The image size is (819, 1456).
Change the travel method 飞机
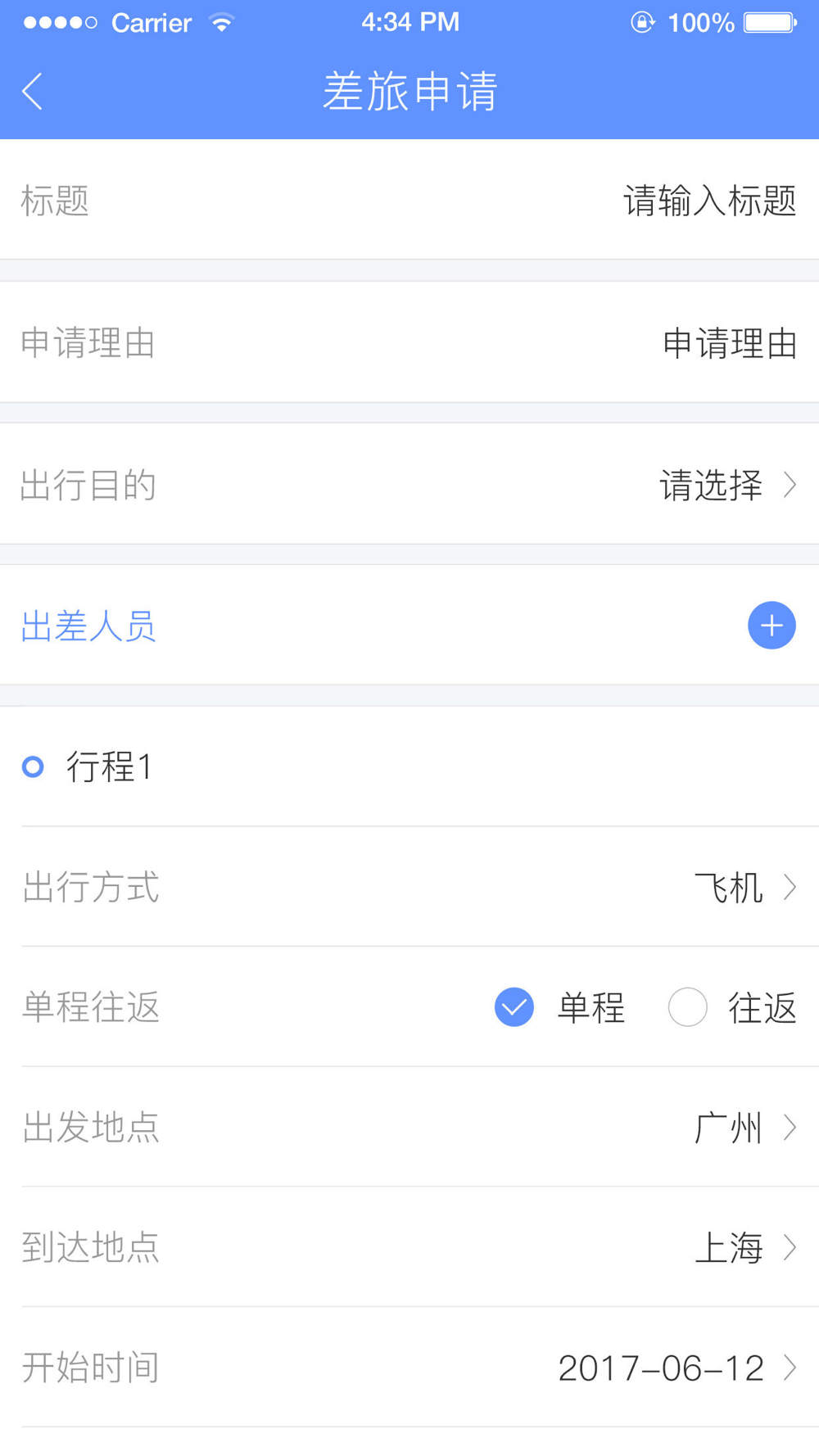409,887
